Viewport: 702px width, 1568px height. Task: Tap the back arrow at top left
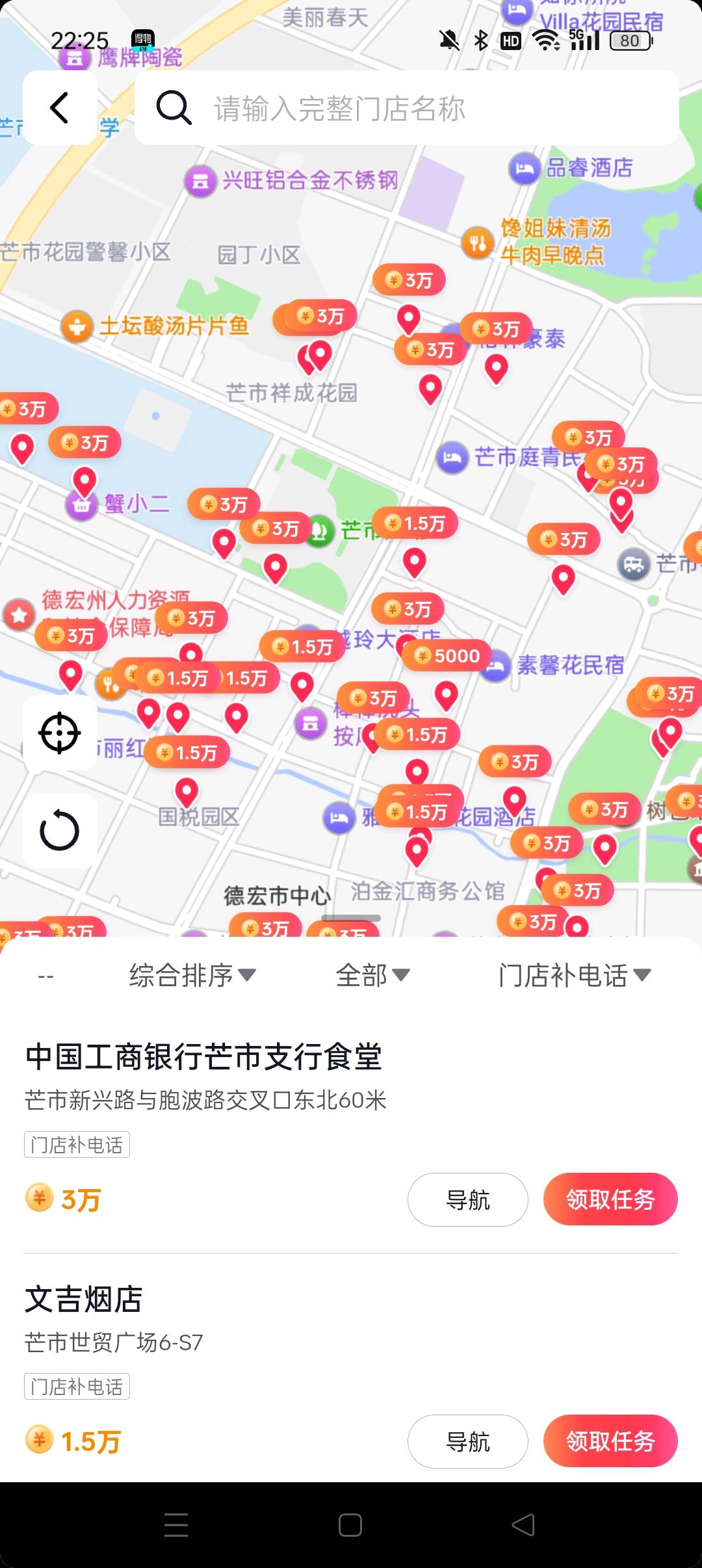coord(60,107)
